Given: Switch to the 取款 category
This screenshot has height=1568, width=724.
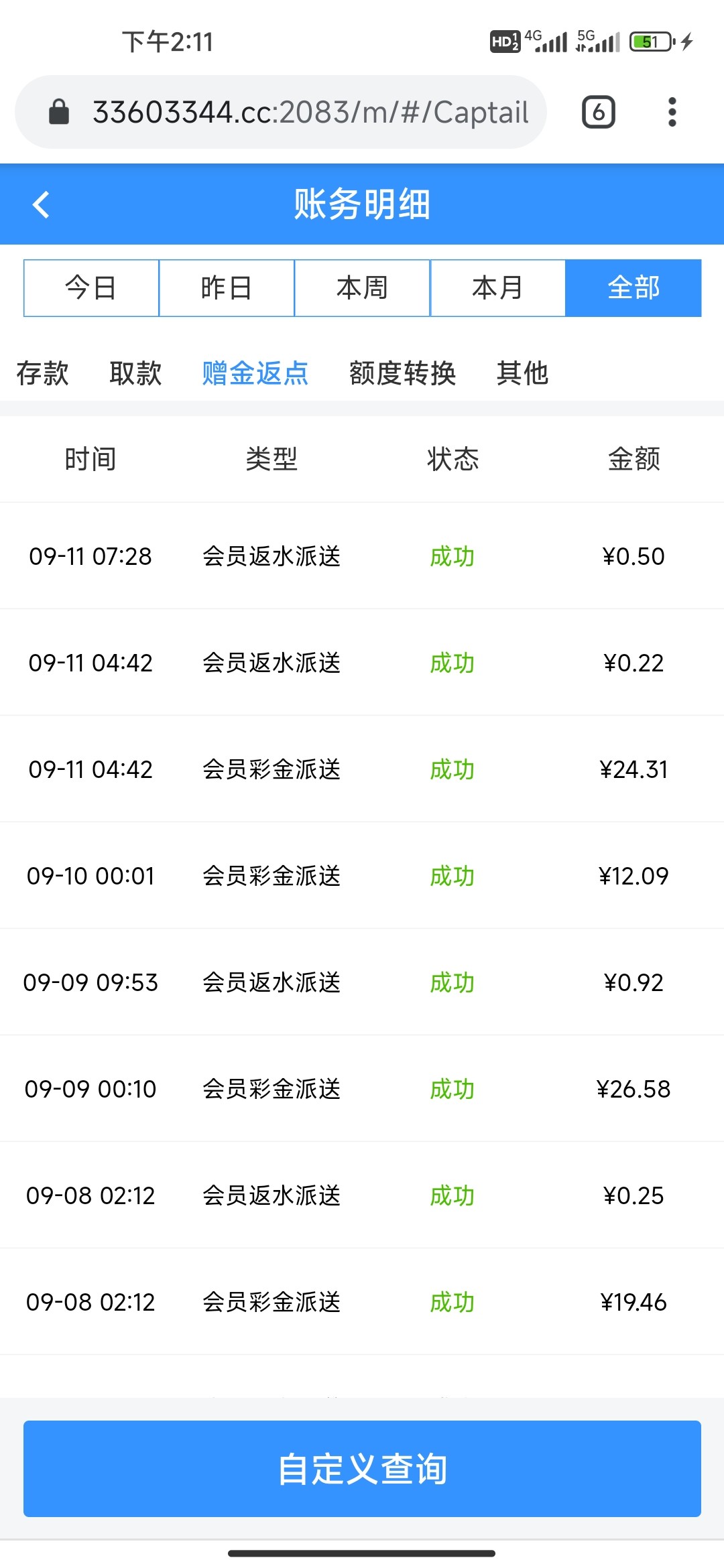Looking at the screenshot, I should pyautogui.click(x=135, y=374).
